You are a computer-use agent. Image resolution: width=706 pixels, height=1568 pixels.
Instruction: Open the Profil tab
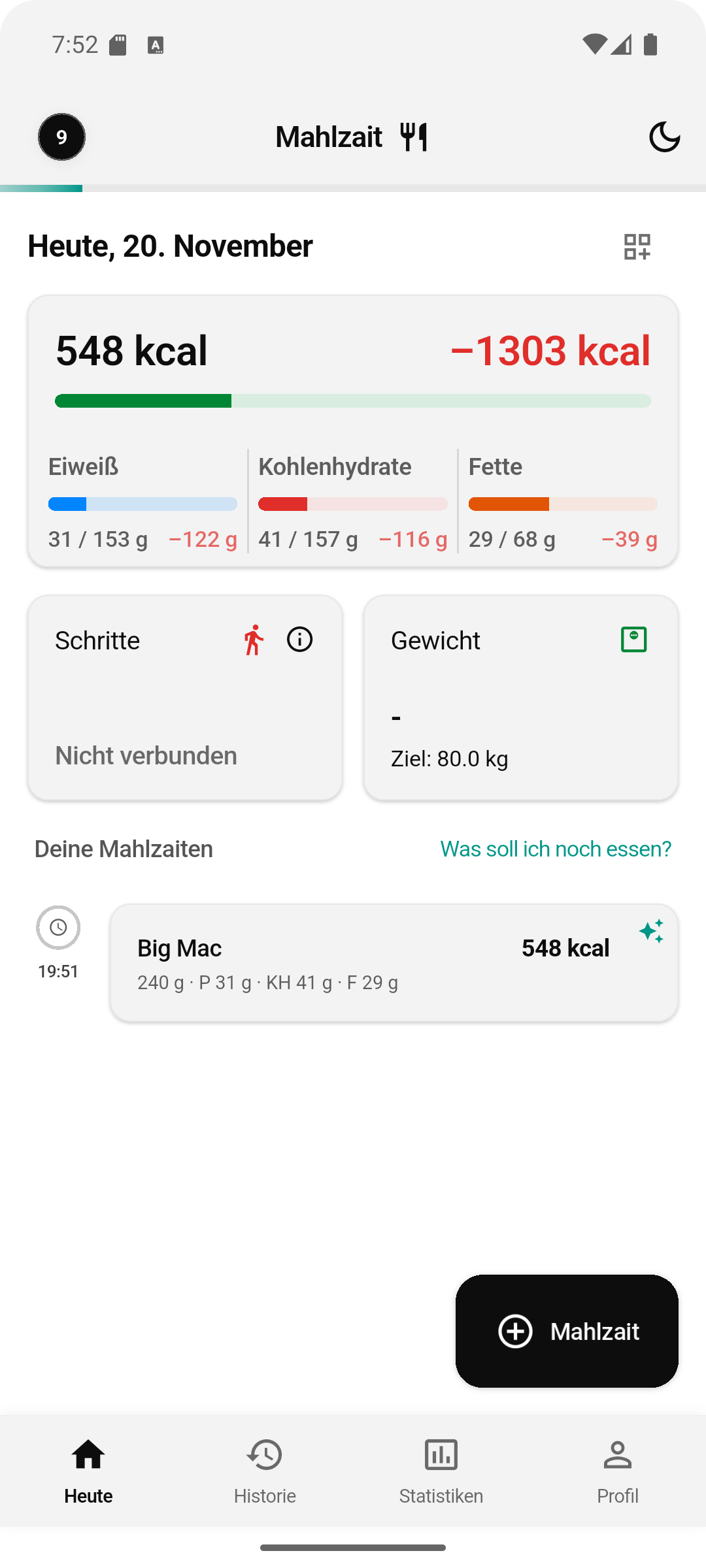tap(617, 1470)
